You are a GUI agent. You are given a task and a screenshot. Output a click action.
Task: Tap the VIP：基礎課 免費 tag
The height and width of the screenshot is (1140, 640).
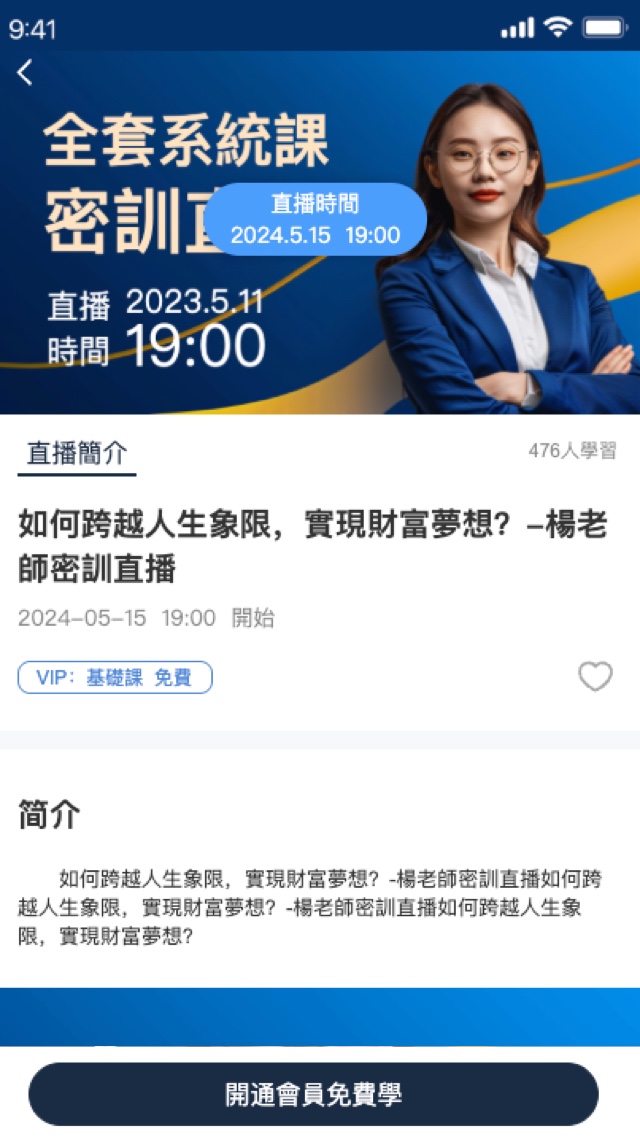(115, 678)
